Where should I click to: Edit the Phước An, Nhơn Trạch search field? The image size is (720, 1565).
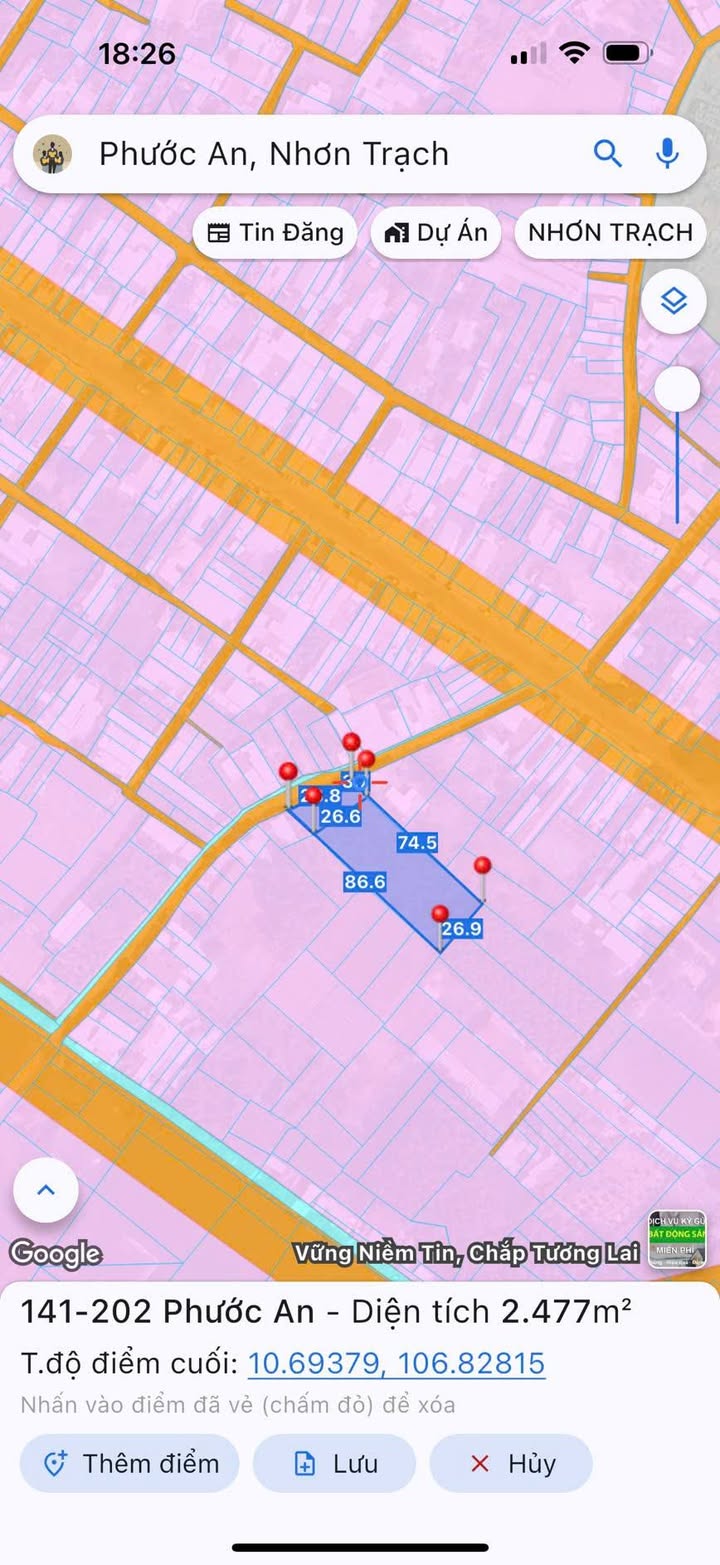(300, 154)
